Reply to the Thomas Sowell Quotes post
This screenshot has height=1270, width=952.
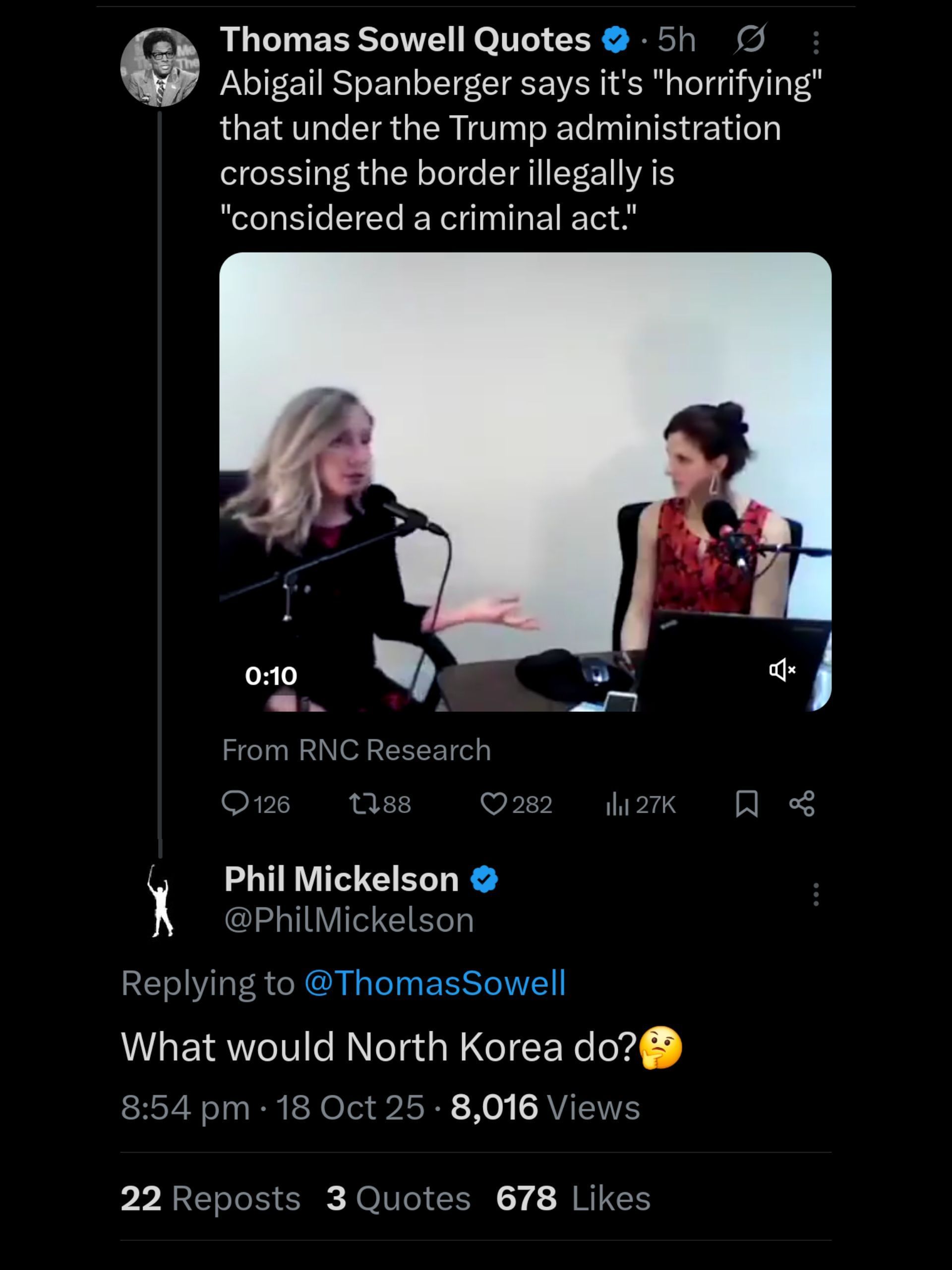click(x=236, y=804)
